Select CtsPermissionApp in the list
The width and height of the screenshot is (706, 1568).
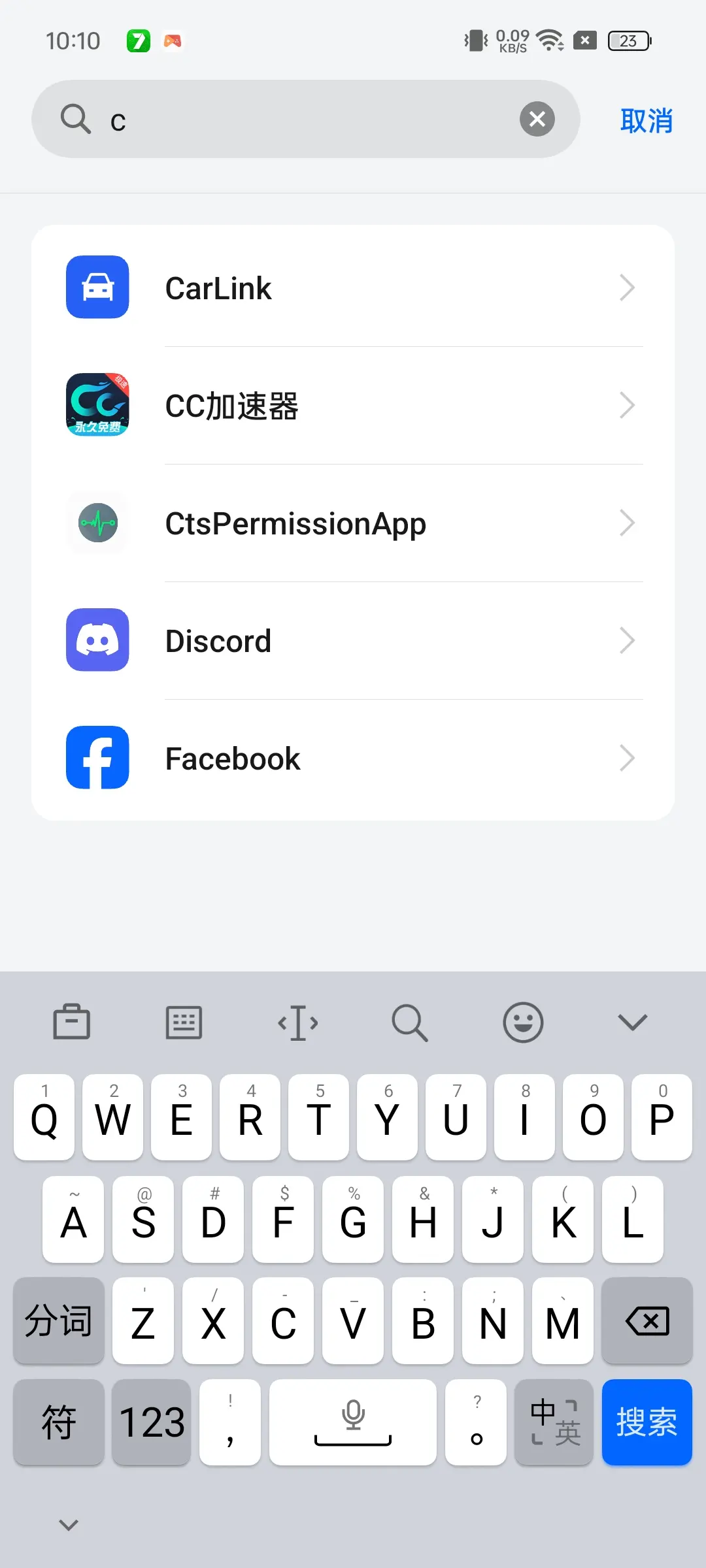(353, 523)
